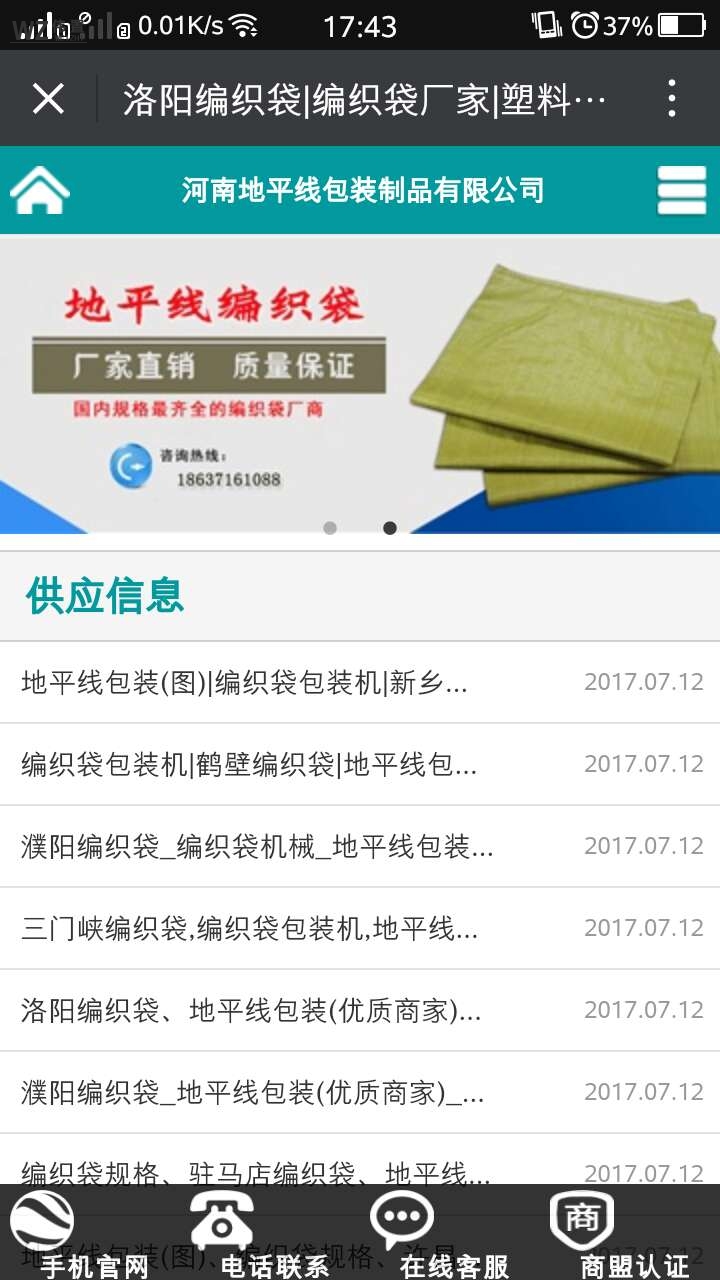The width and height of the screenshot is (720, 1280).
Task: Open the supply item about 地平线包装(图)|编织袋包装机
Action: [250, 682]
